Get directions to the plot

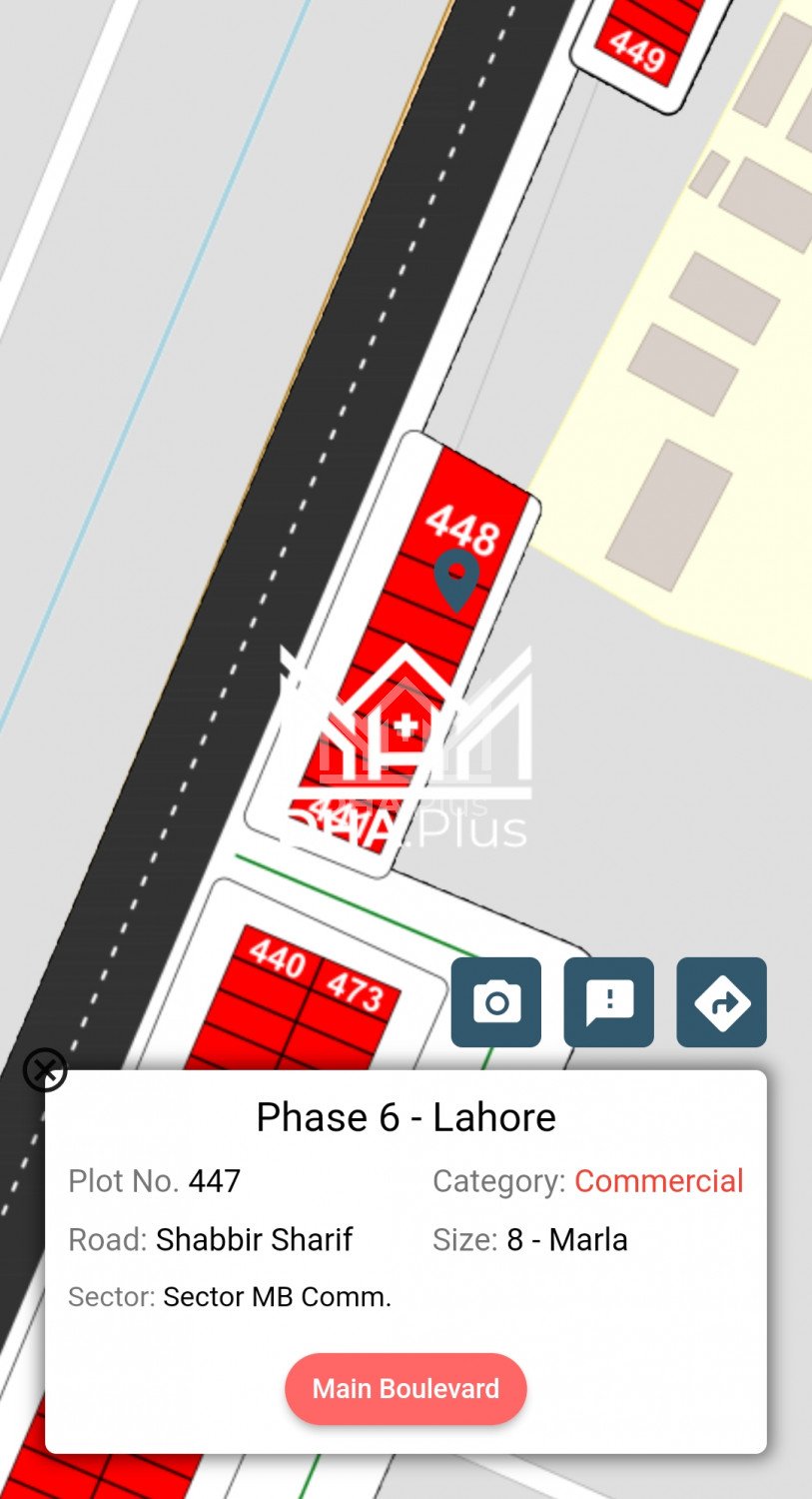(721, 1002)
